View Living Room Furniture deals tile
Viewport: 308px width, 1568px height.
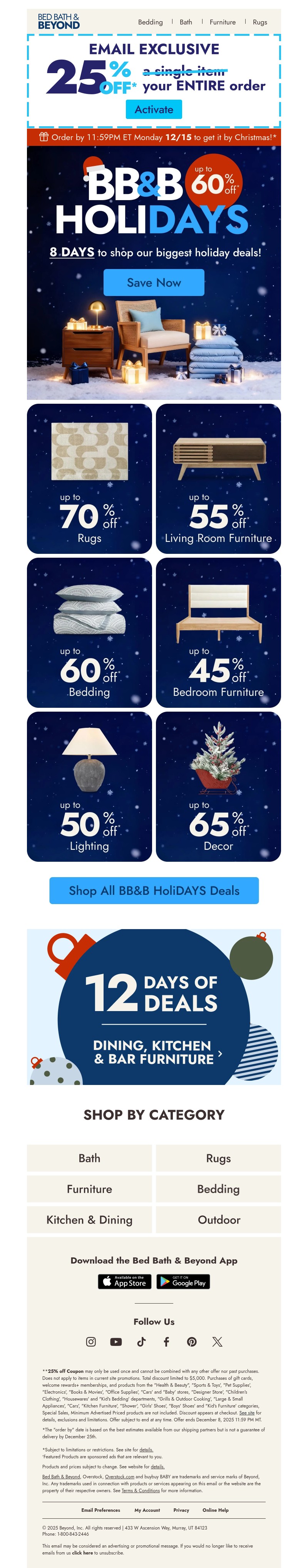pos(218,478)
